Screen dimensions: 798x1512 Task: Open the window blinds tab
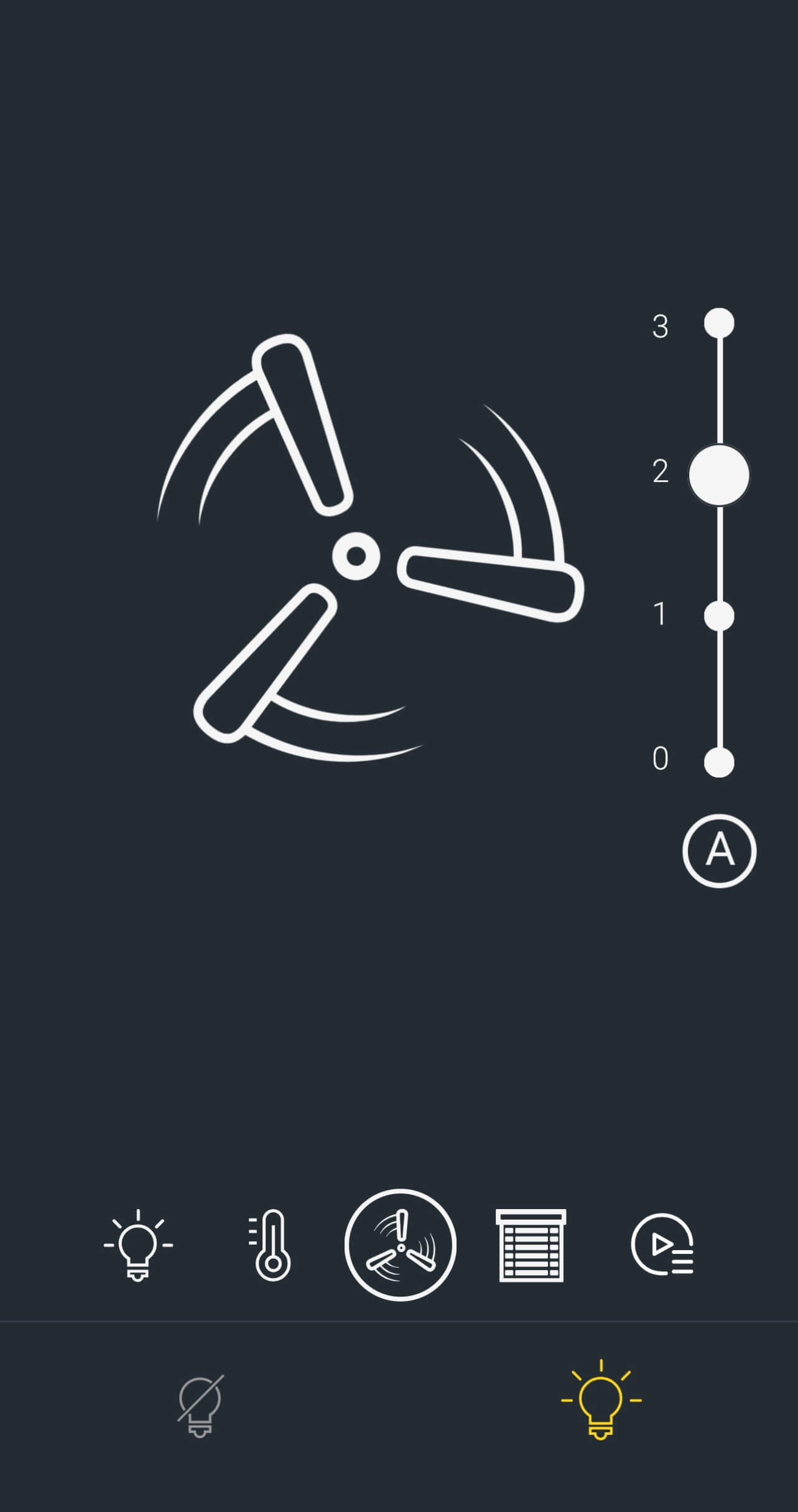(531, 1246)
